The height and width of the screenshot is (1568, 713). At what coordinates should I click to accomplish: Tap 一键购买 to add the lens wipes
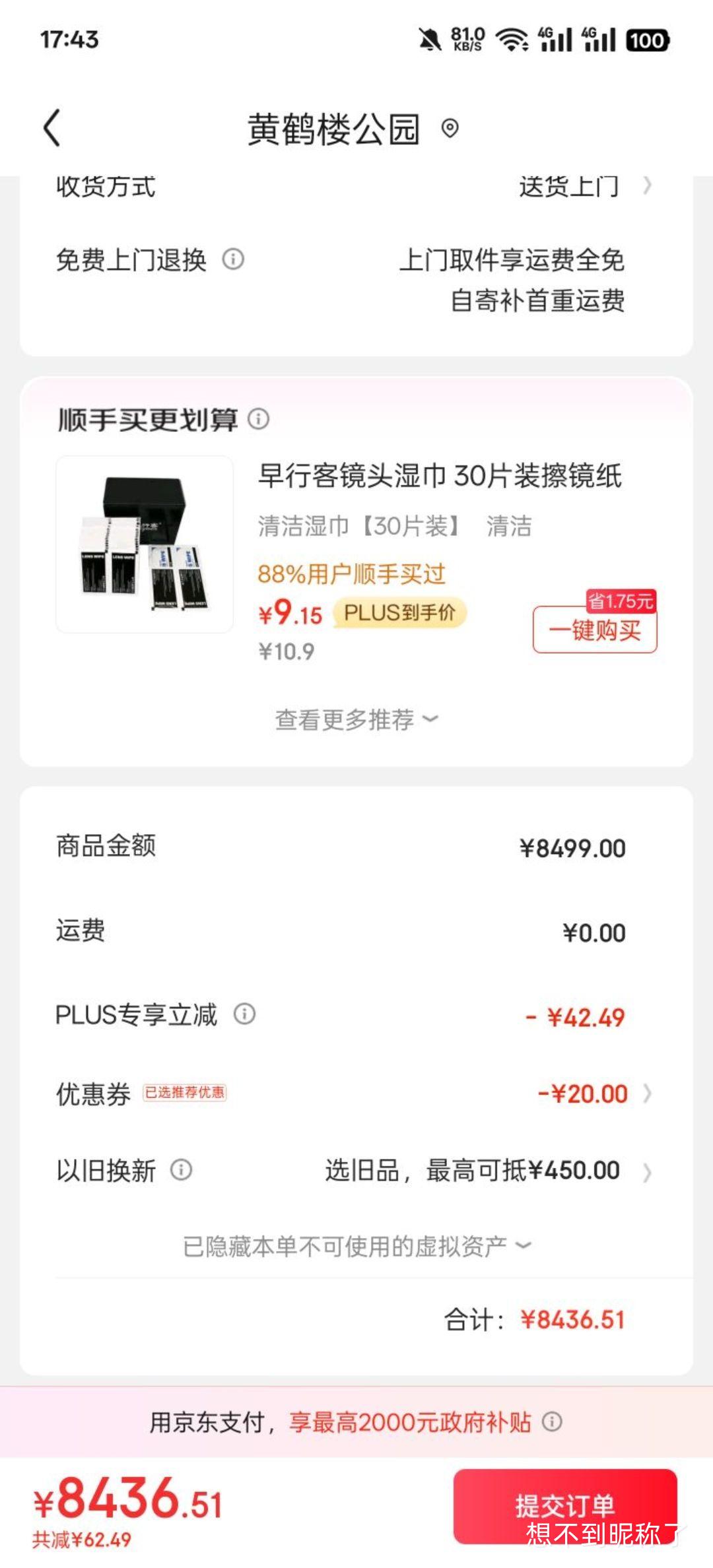(594, 630)
